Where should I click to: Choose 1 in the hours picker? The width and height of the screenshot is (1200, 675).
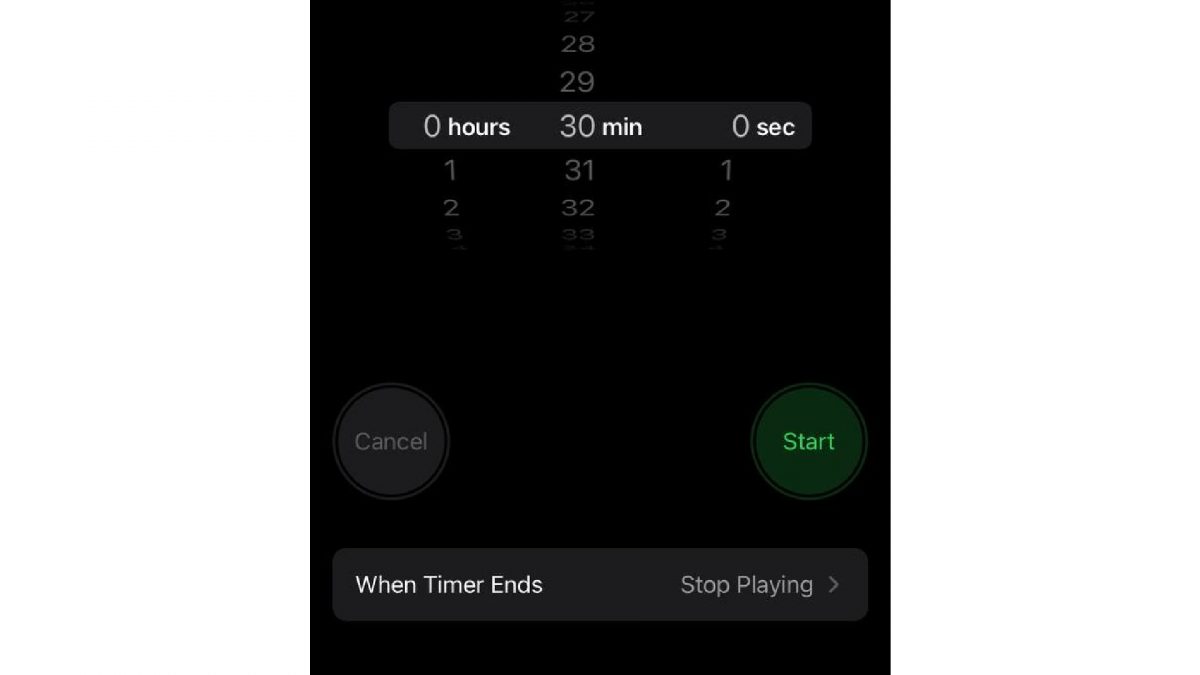[450, 171]
